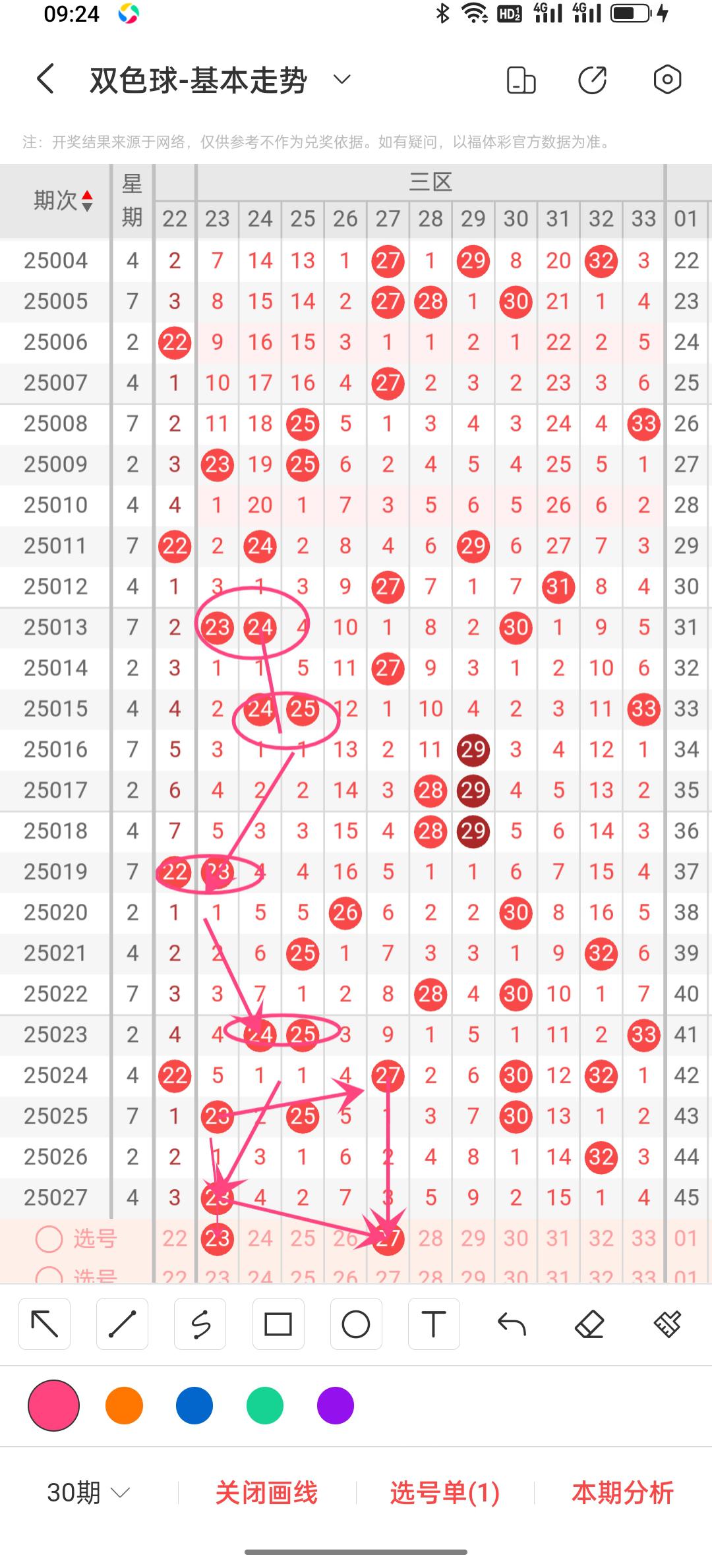This screenshot has width=712, height=1568.
Task: Undo the last drawn line
Action: pyautogui.click(x=512, y=1324)
